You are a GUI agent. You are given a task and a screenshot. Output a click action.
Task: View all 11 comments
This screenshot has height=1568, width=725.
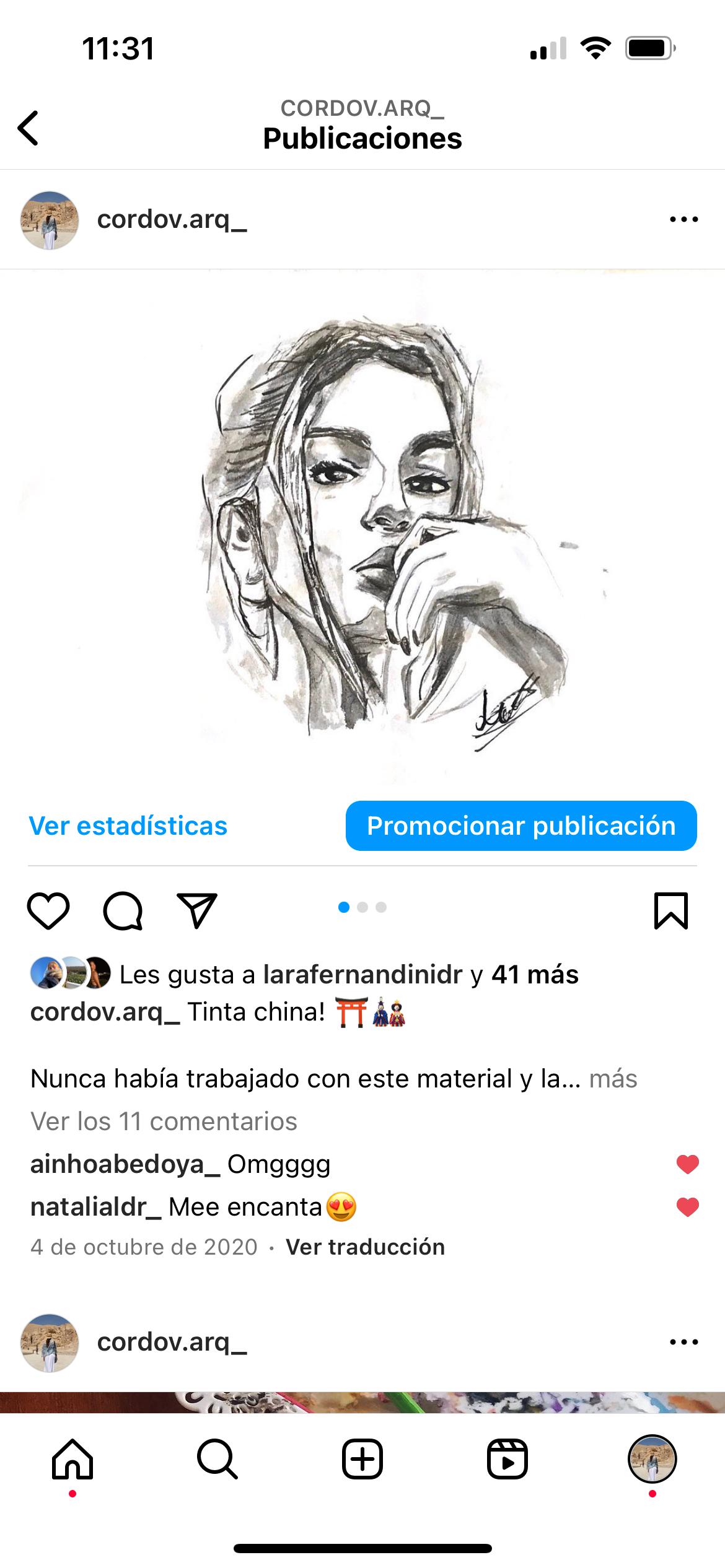pos(164,1122)
